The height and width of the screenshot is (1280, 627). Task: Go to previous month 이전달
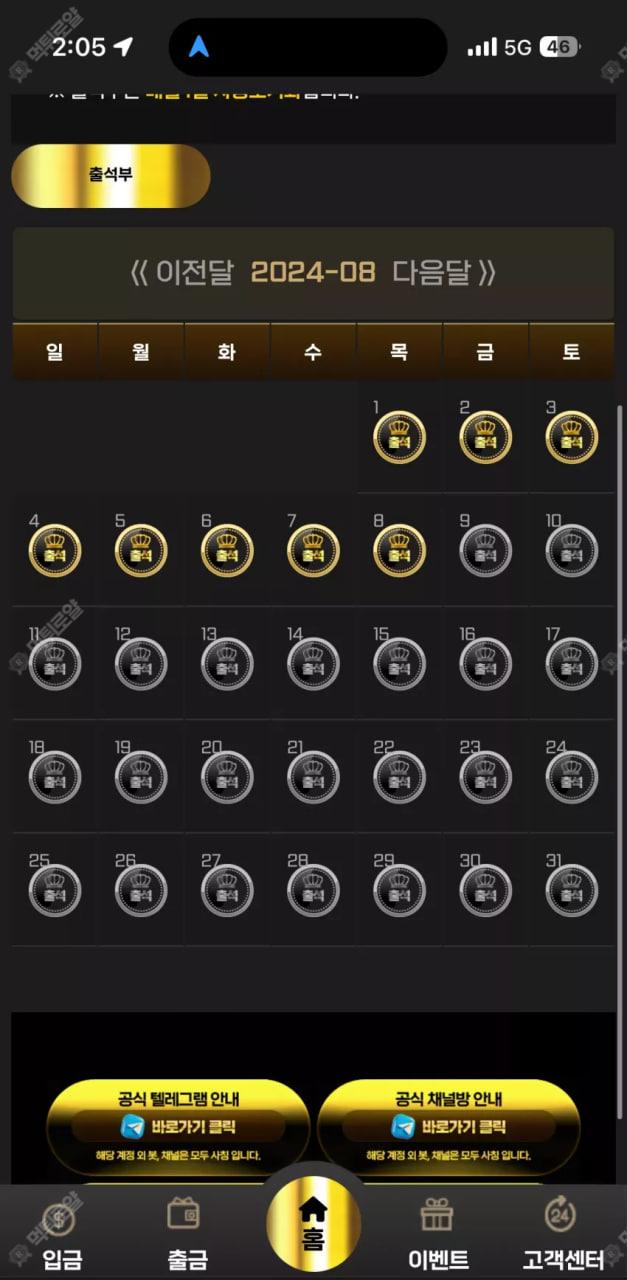point(182,273)
